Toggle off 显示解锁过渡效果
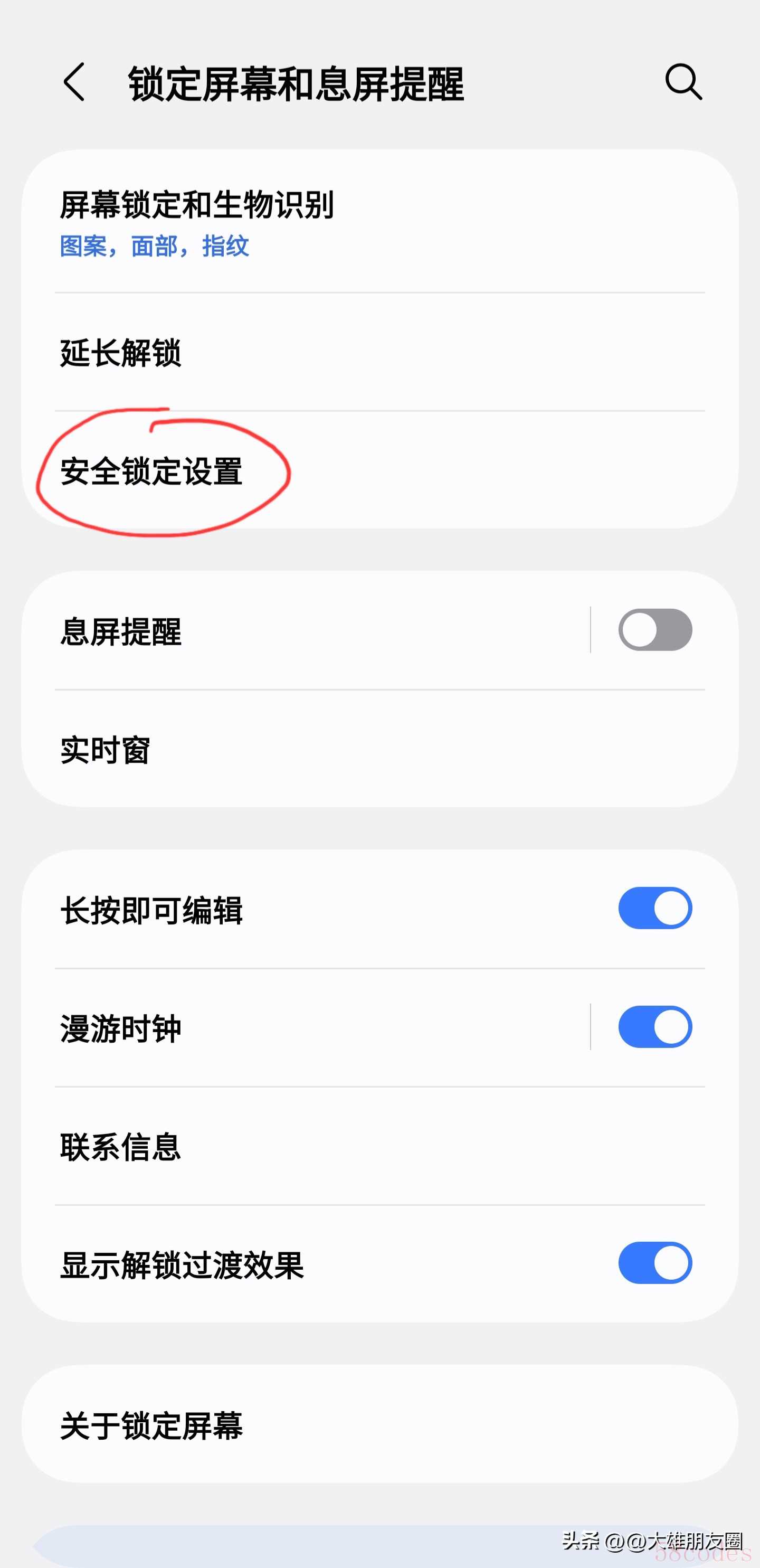 coord(655,1263)
